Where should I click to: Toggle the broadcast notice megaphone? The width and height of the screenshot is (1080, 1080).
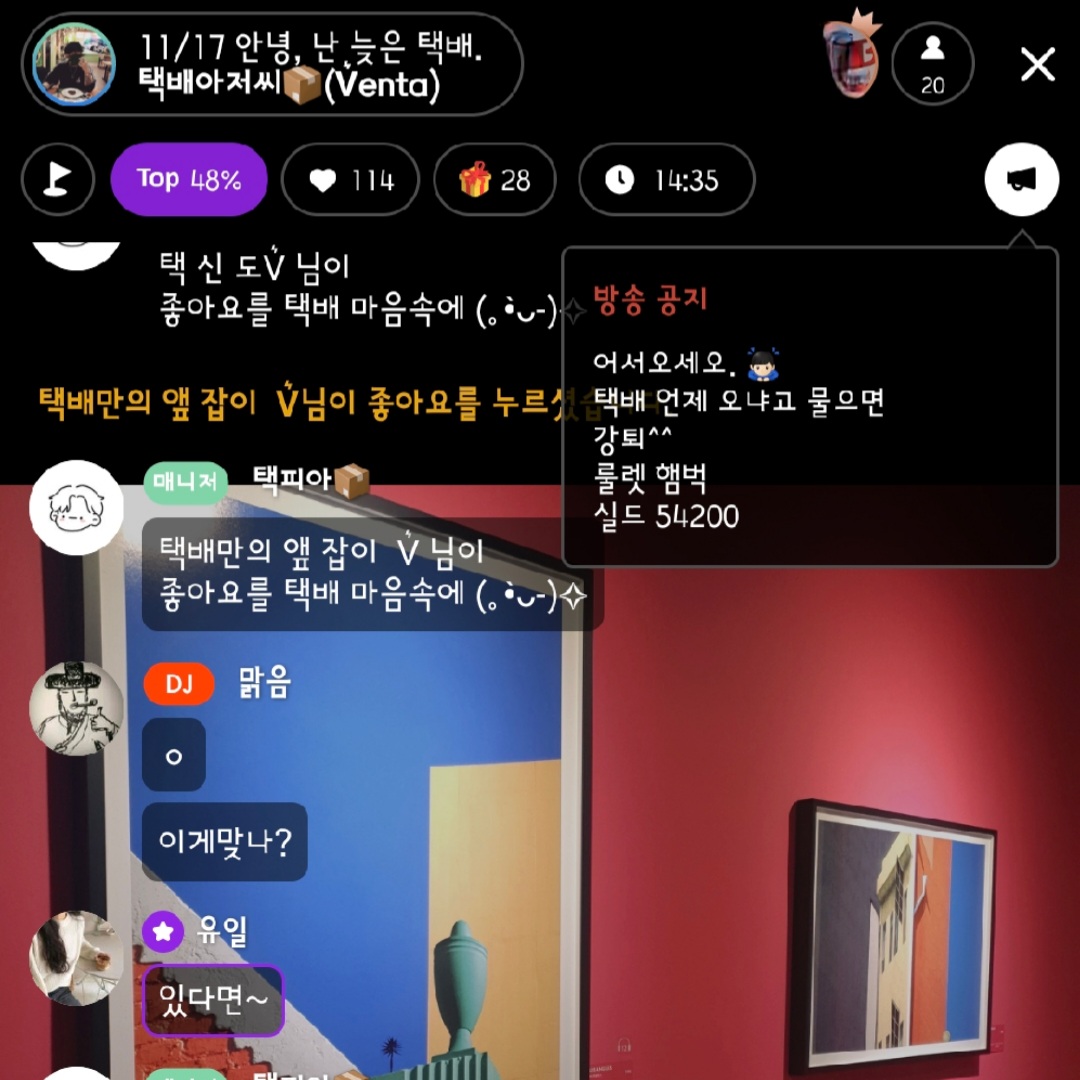(1021, 180)
